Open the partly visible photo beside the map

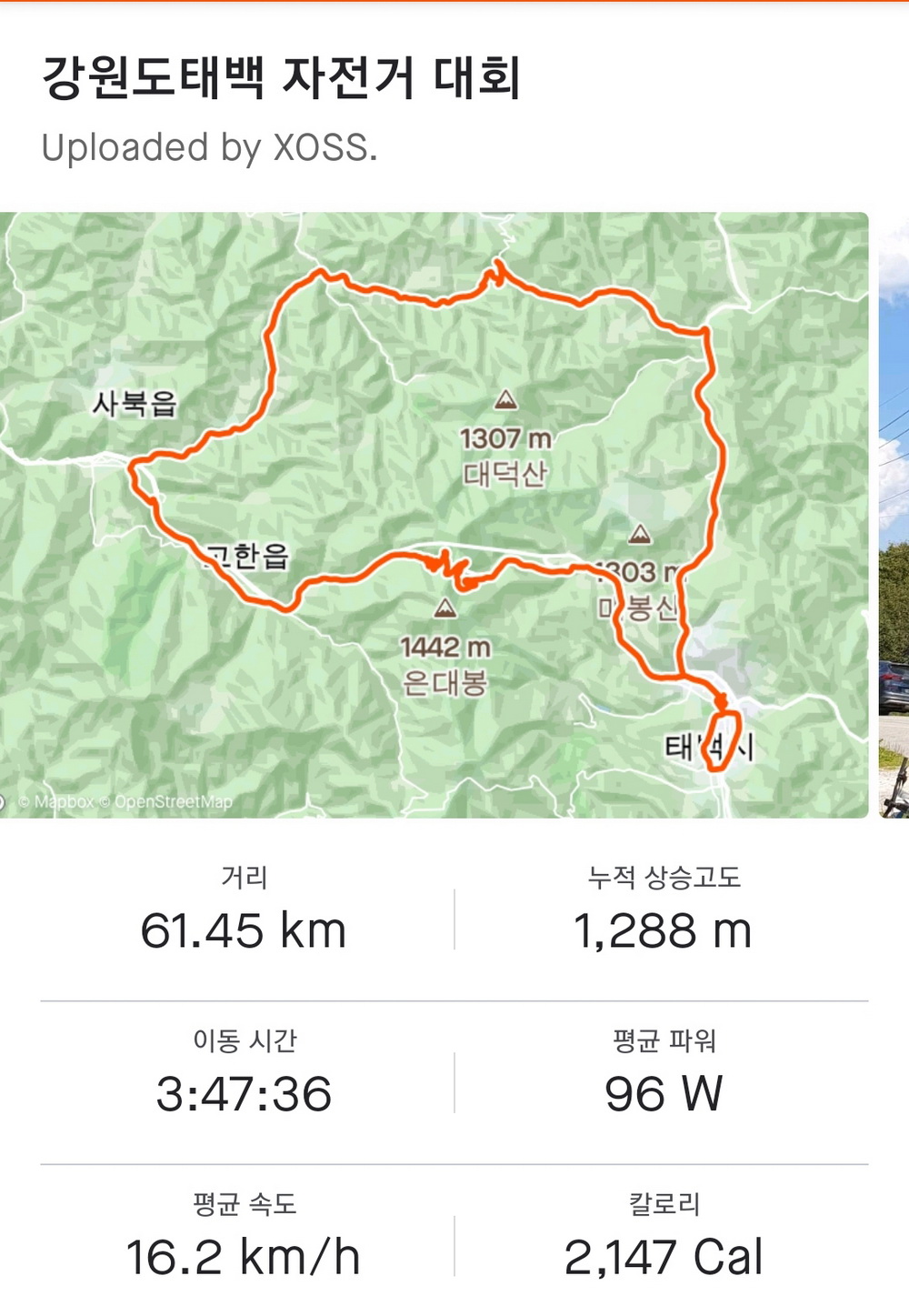coord(894,515)
